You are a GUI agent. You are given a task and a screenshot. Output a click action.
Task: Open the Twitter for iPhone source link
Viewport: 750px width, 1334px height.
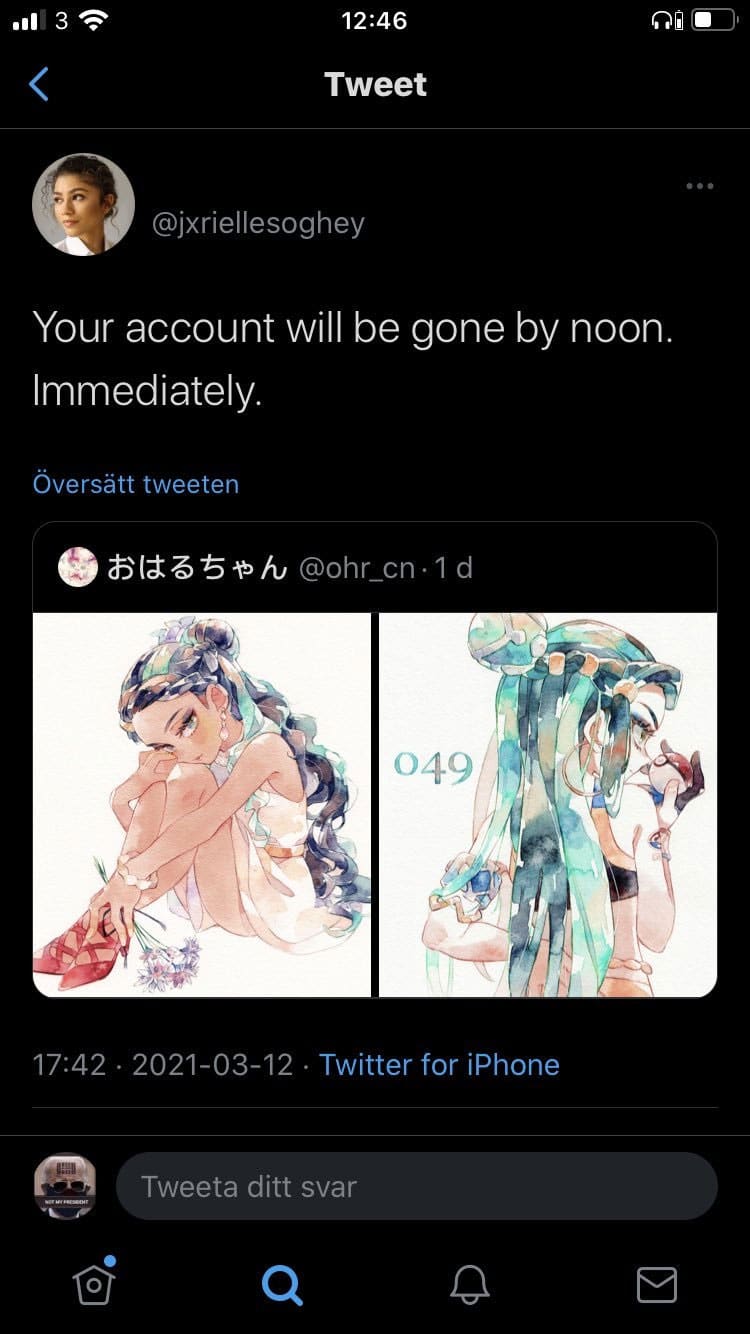[x=439, y=1064]
